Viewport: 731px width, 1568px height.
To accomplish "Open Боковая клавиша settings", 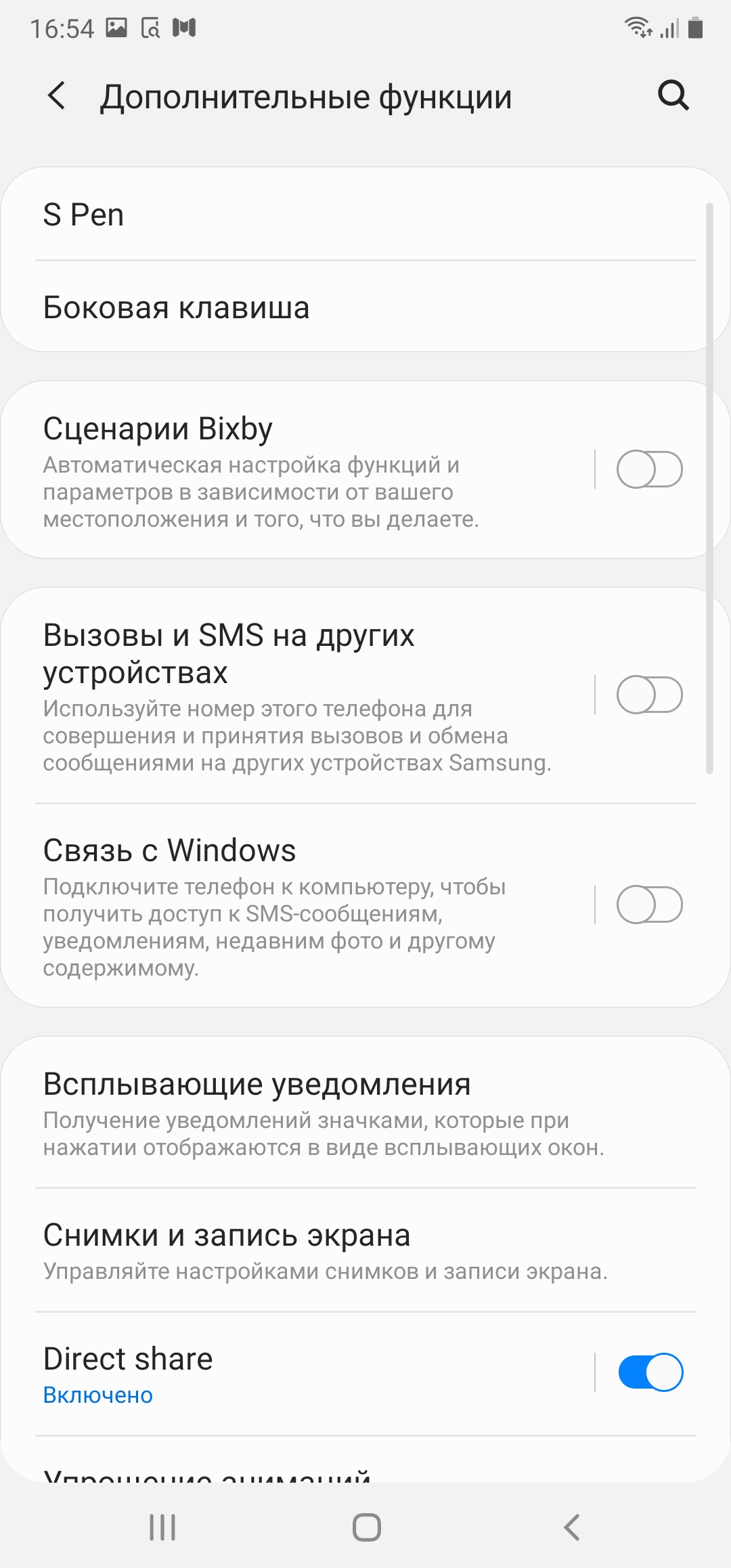I will tap(338, 307).
